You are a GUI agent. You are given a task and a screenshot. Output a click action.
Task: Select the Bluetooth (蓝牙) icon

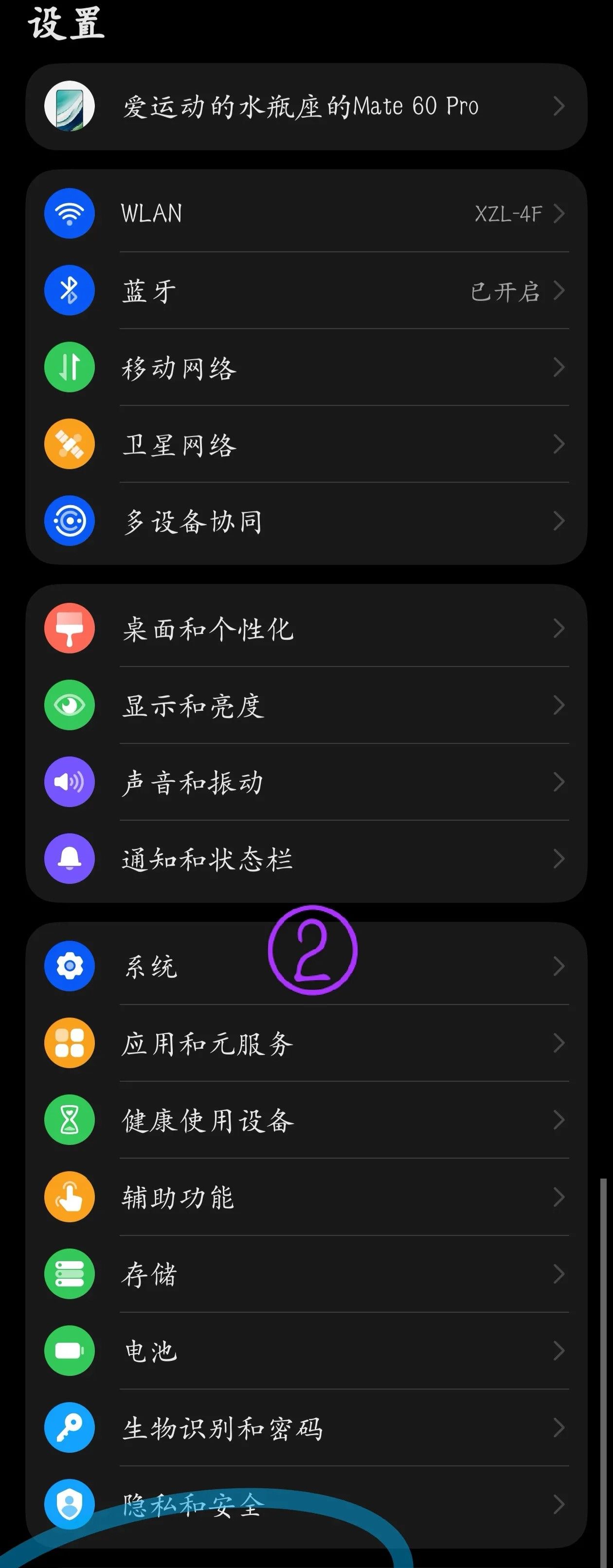(69, 291)
